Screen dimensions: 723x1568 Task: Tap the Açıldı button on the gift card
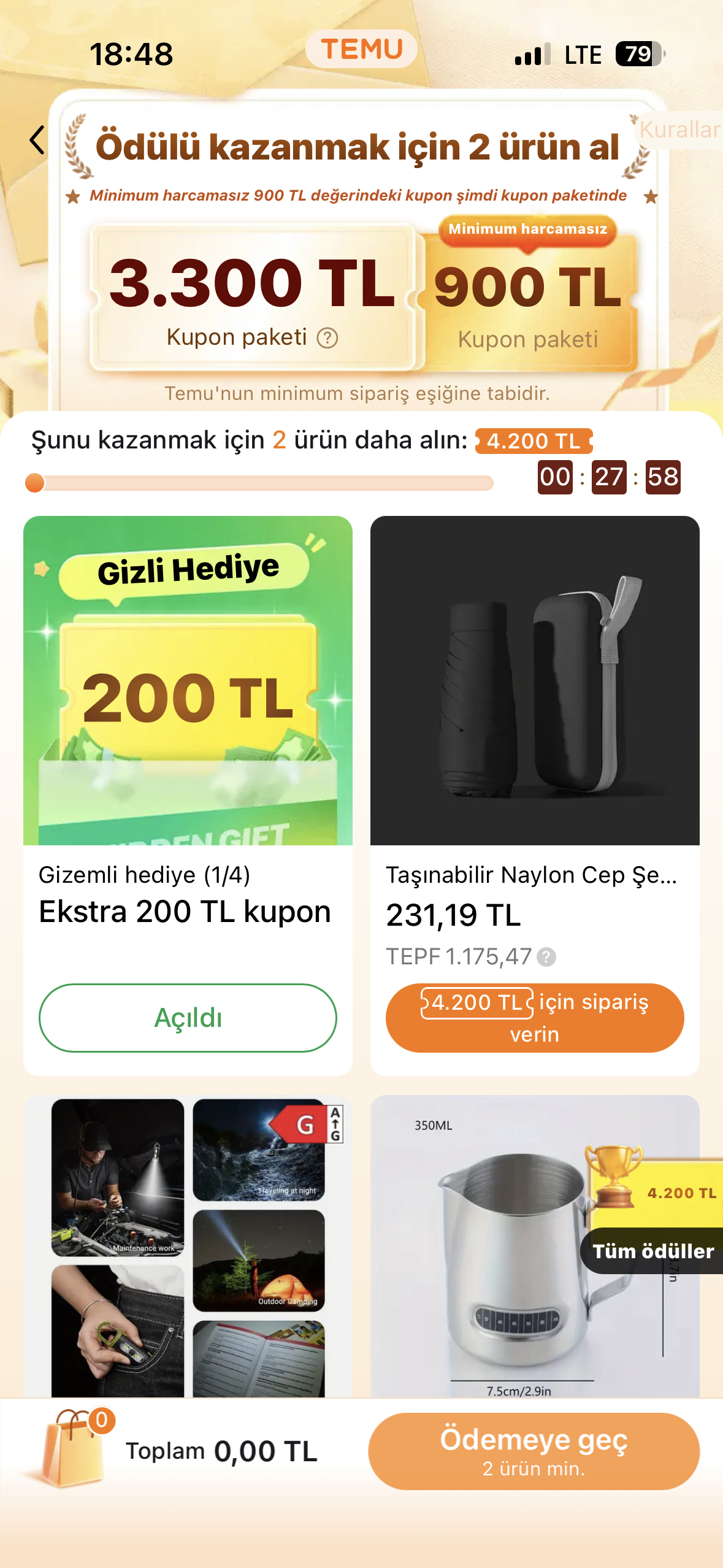[188, 1018]
